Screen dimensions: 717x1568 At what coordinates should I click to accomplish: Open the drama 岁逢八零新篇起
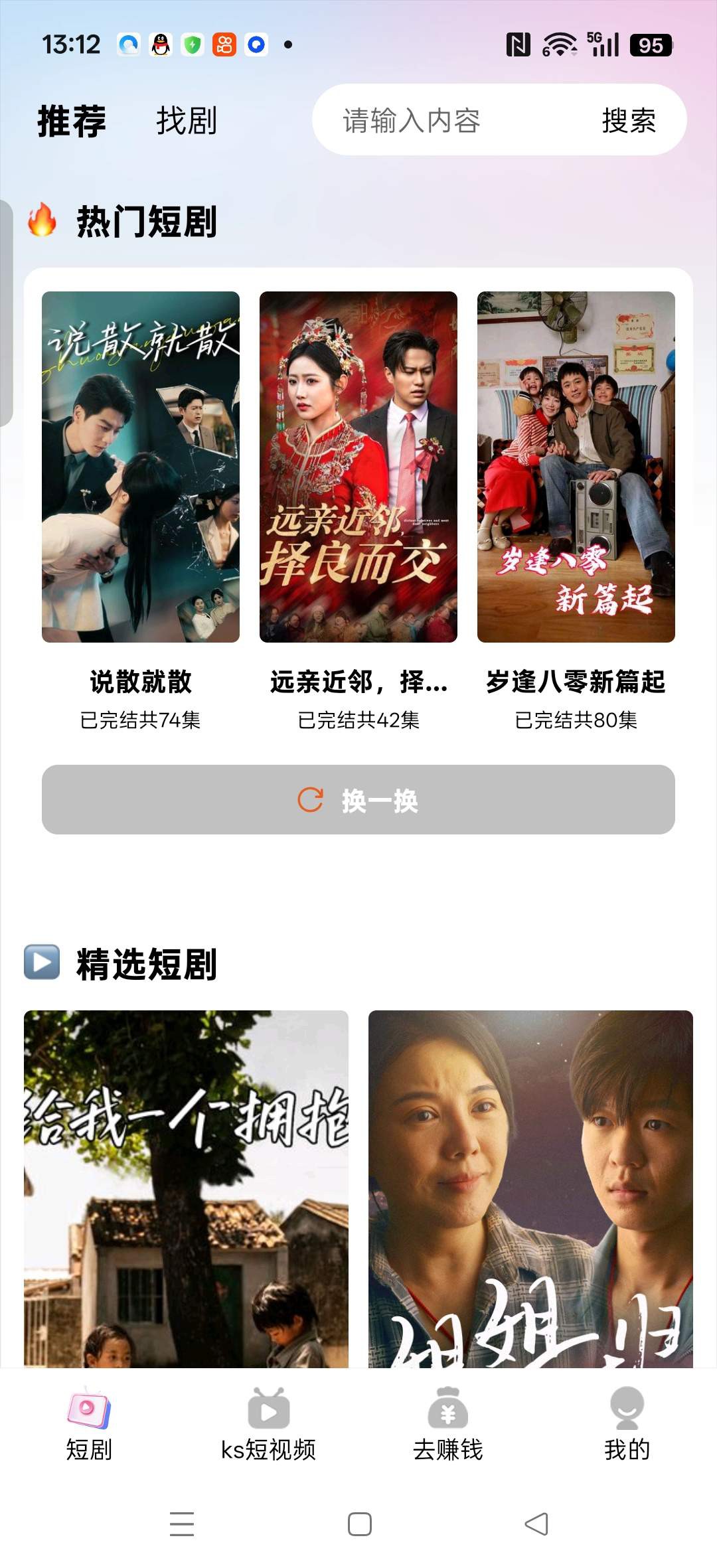576,467
